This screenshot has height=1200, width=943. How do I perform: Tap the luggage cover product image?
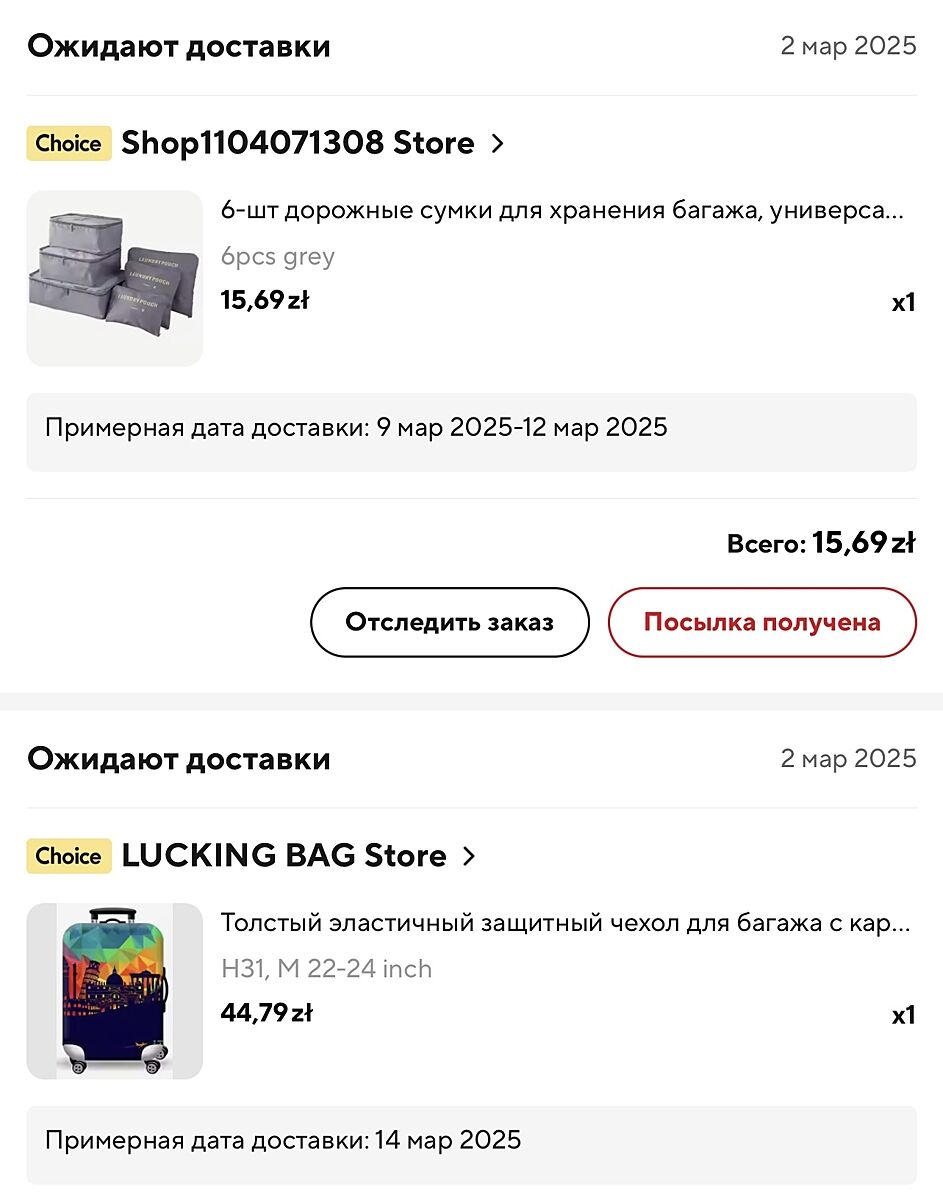(114, 991)
